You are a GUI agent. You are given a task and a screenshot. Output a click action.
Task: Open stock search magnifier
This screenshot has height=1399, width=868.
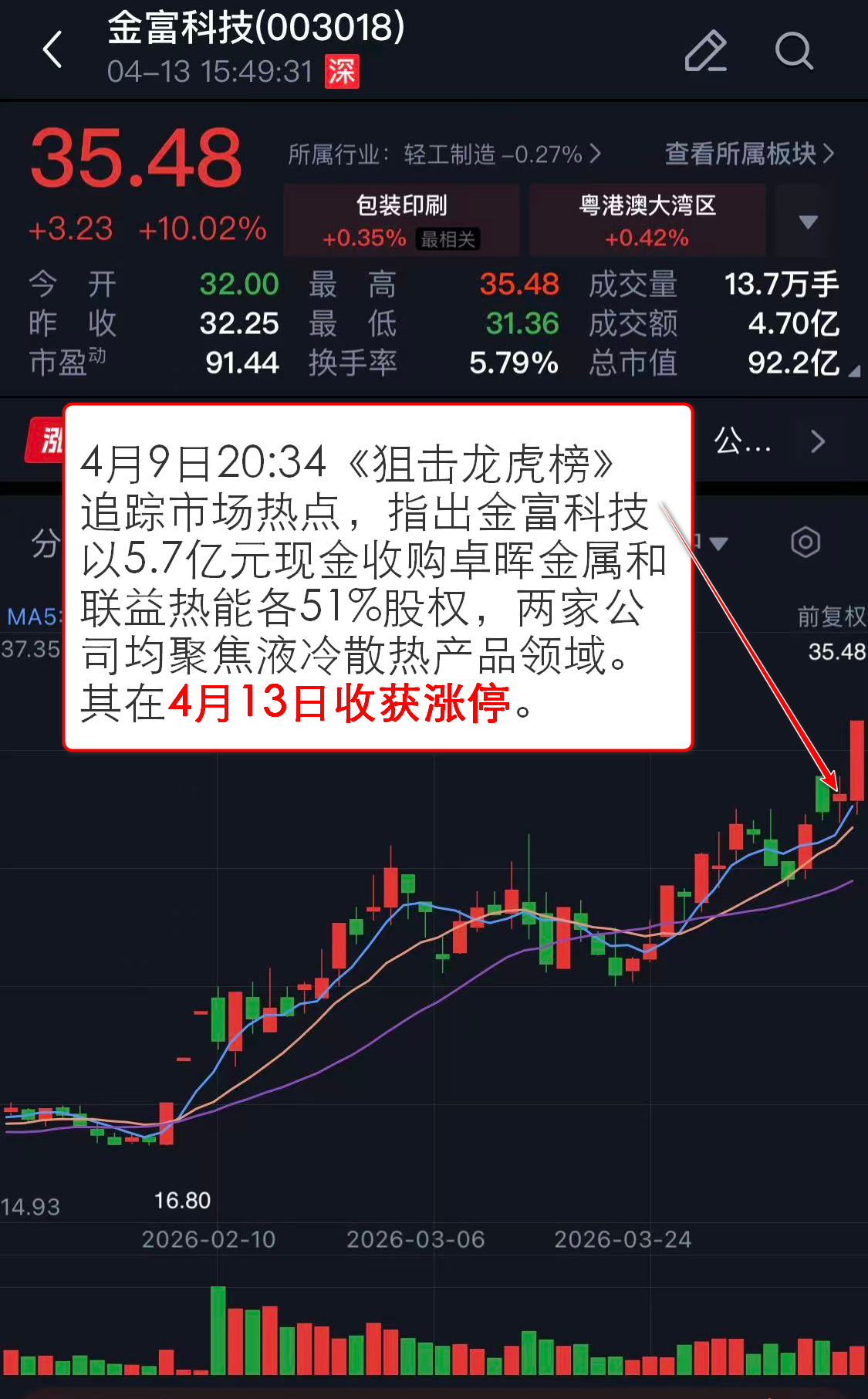tap(794, 51)
